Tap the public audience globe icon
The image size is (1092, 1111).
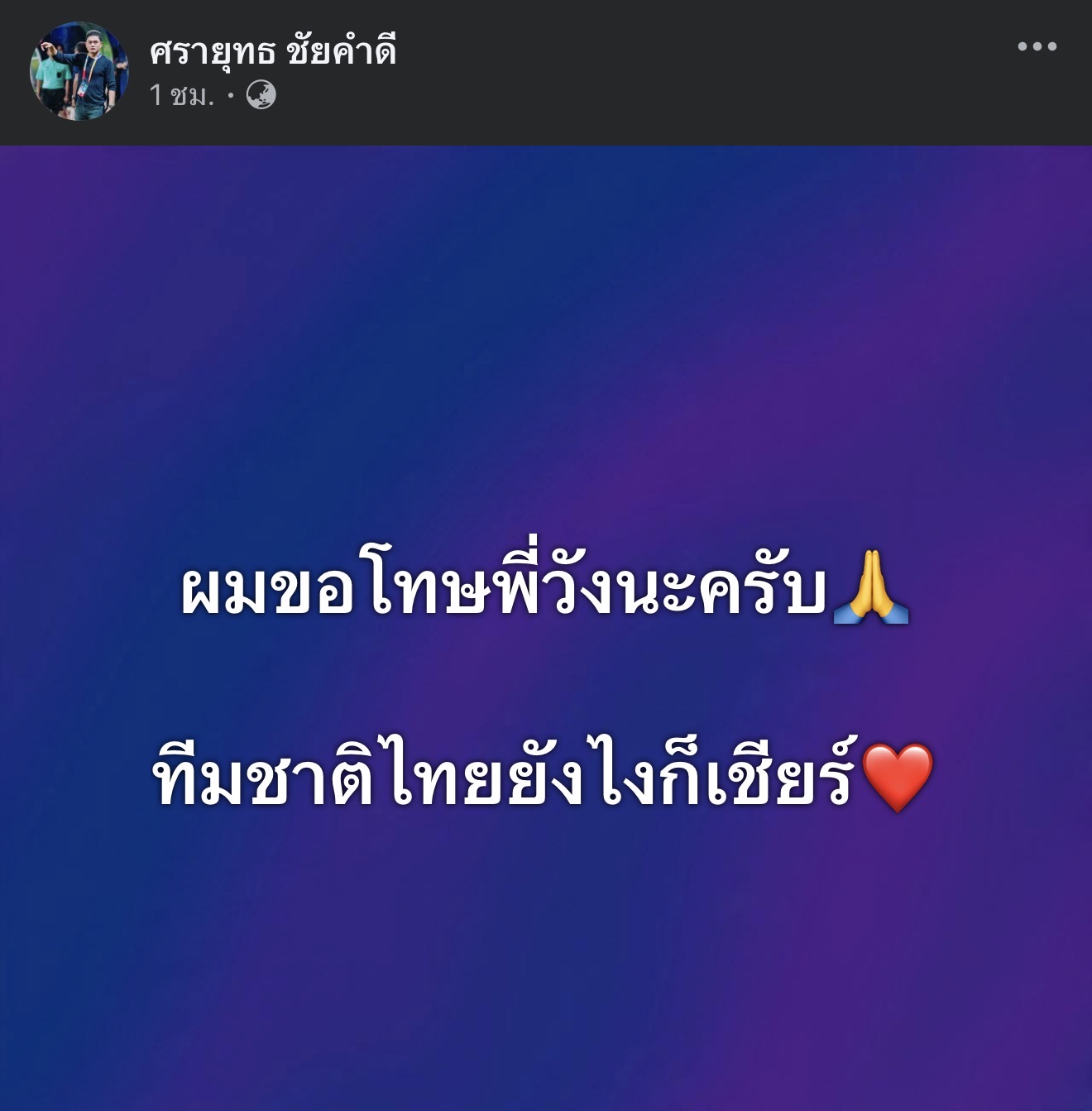pyautogui.click(x=261, y=96)
